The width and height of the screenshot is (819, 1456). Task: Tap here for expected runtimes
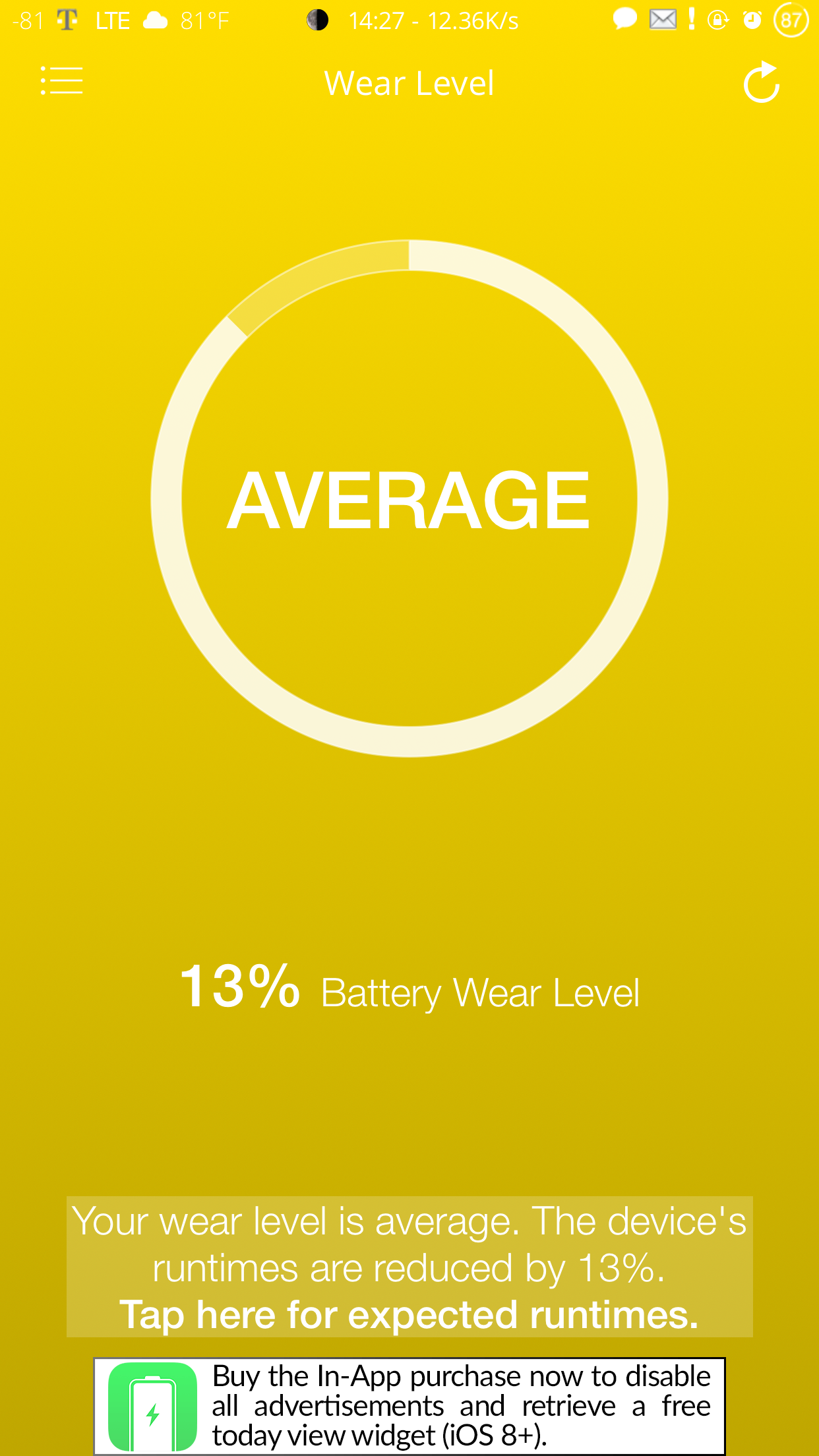(x=409, y=1314)
